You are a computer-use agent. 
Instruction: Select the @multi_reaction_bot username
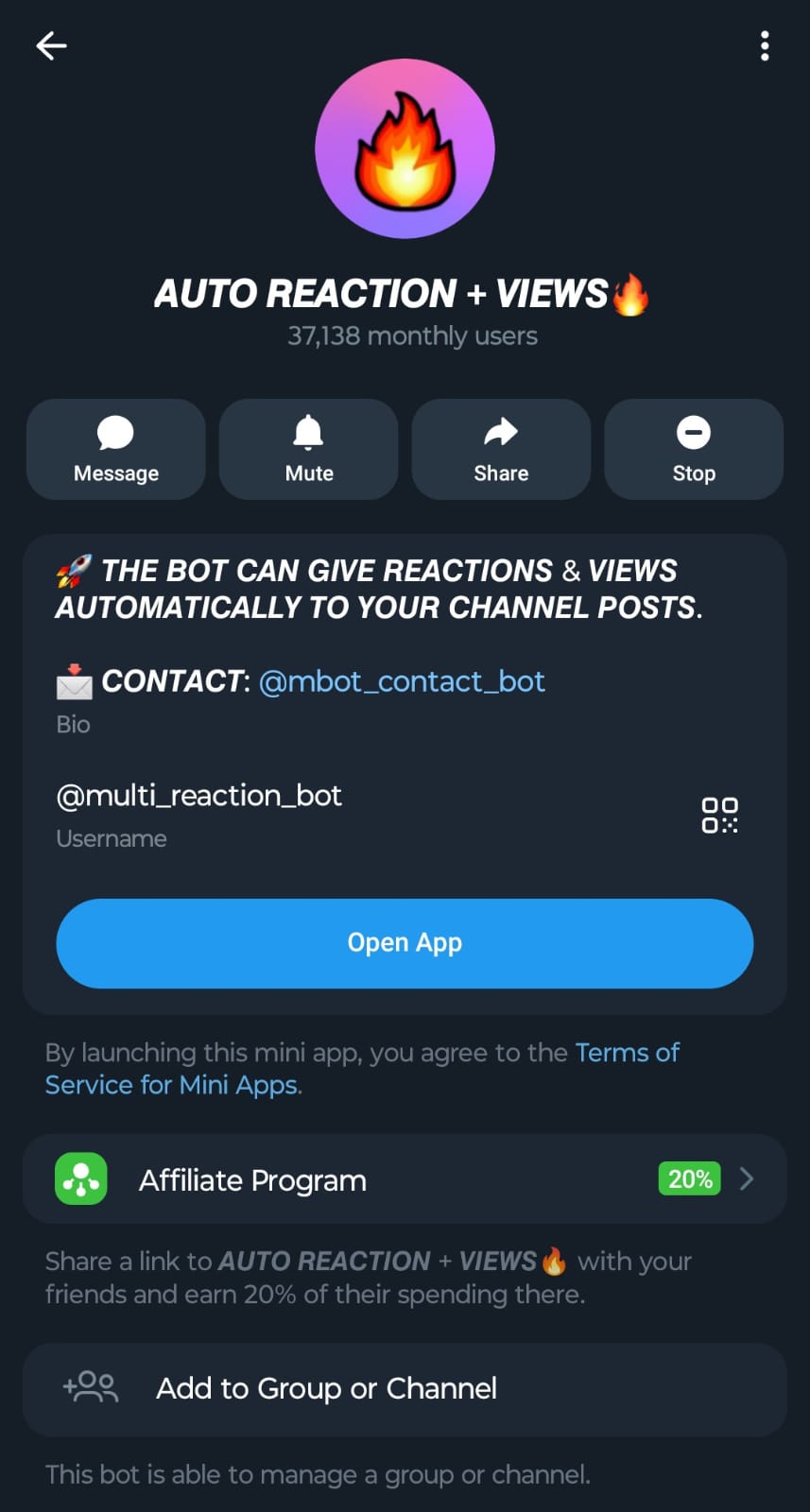199,795
